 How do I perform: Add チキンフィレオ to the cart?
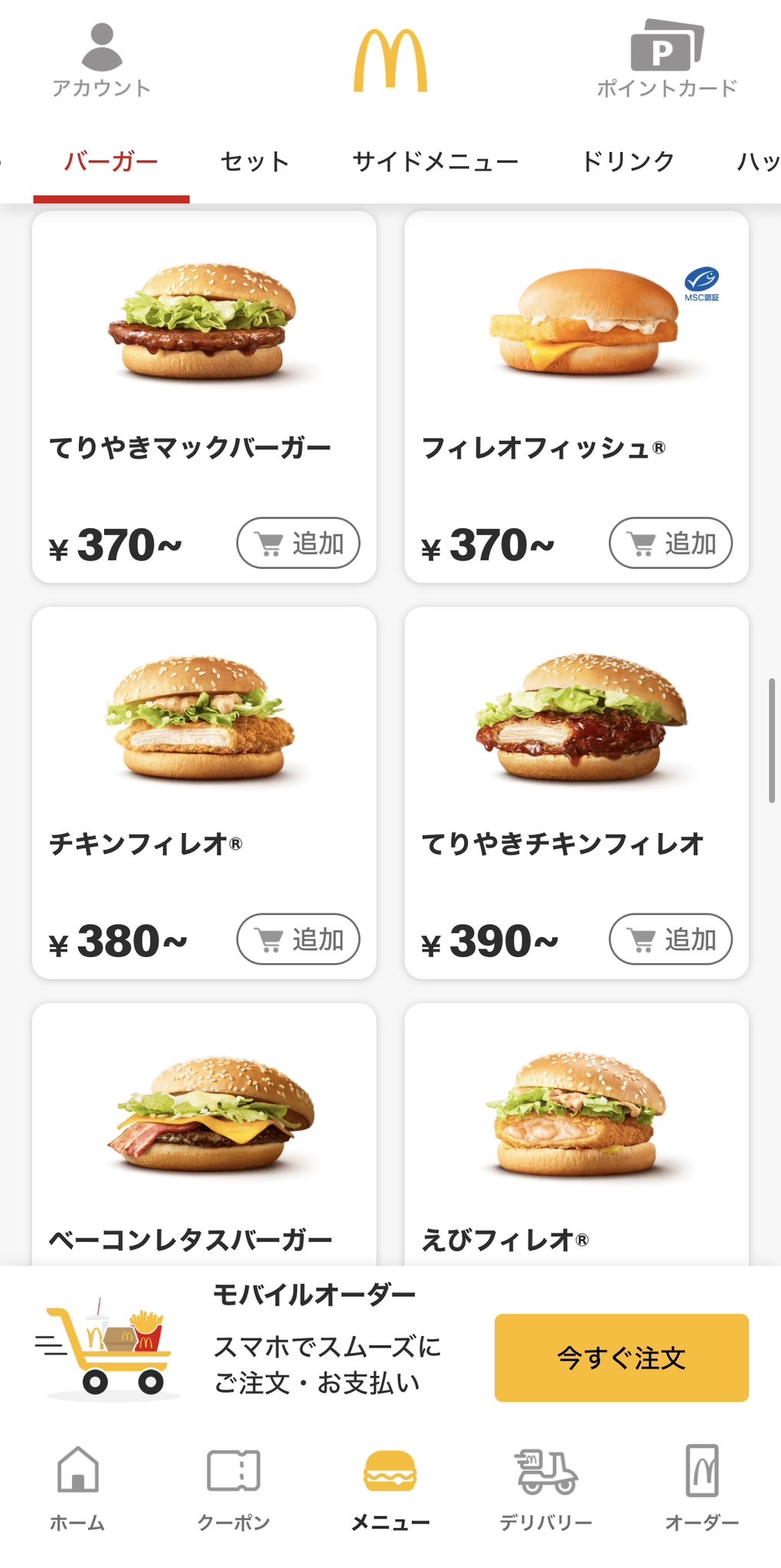pos(298,939)
